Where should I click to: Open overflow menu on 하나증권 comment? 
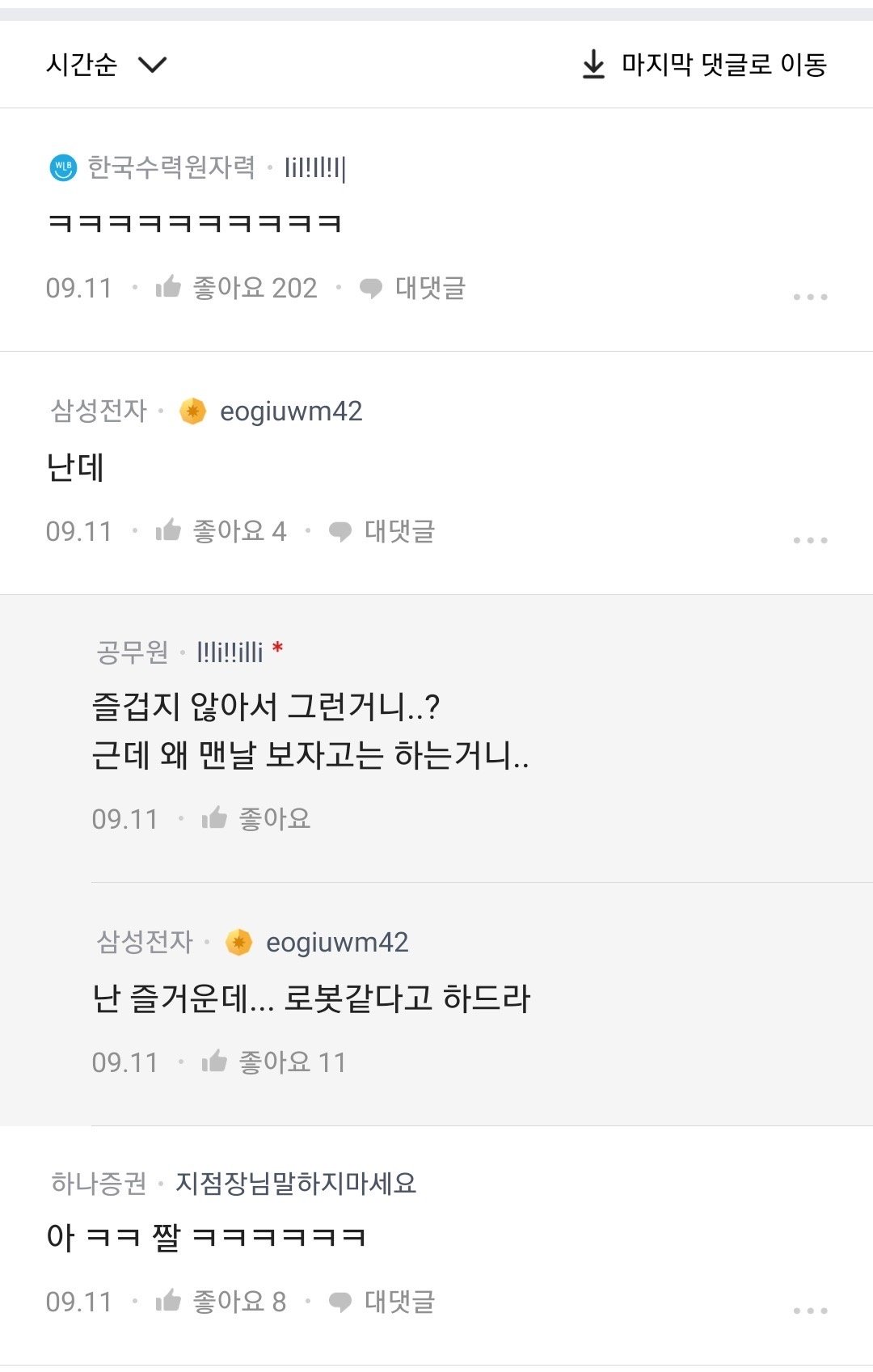(810, 1311)
